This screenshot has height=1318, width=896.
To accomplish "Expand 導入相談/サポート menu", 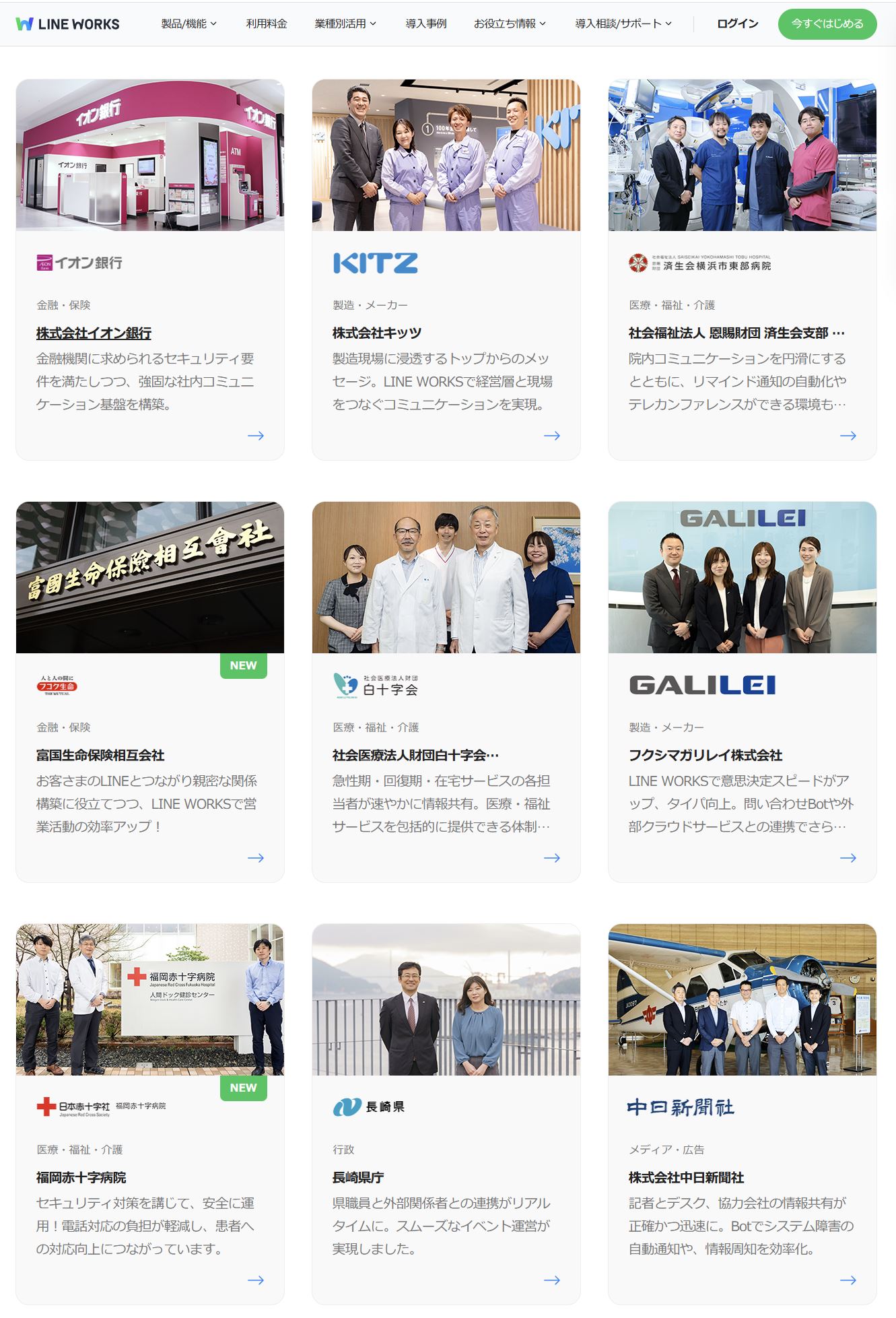I will coord(623,24).
